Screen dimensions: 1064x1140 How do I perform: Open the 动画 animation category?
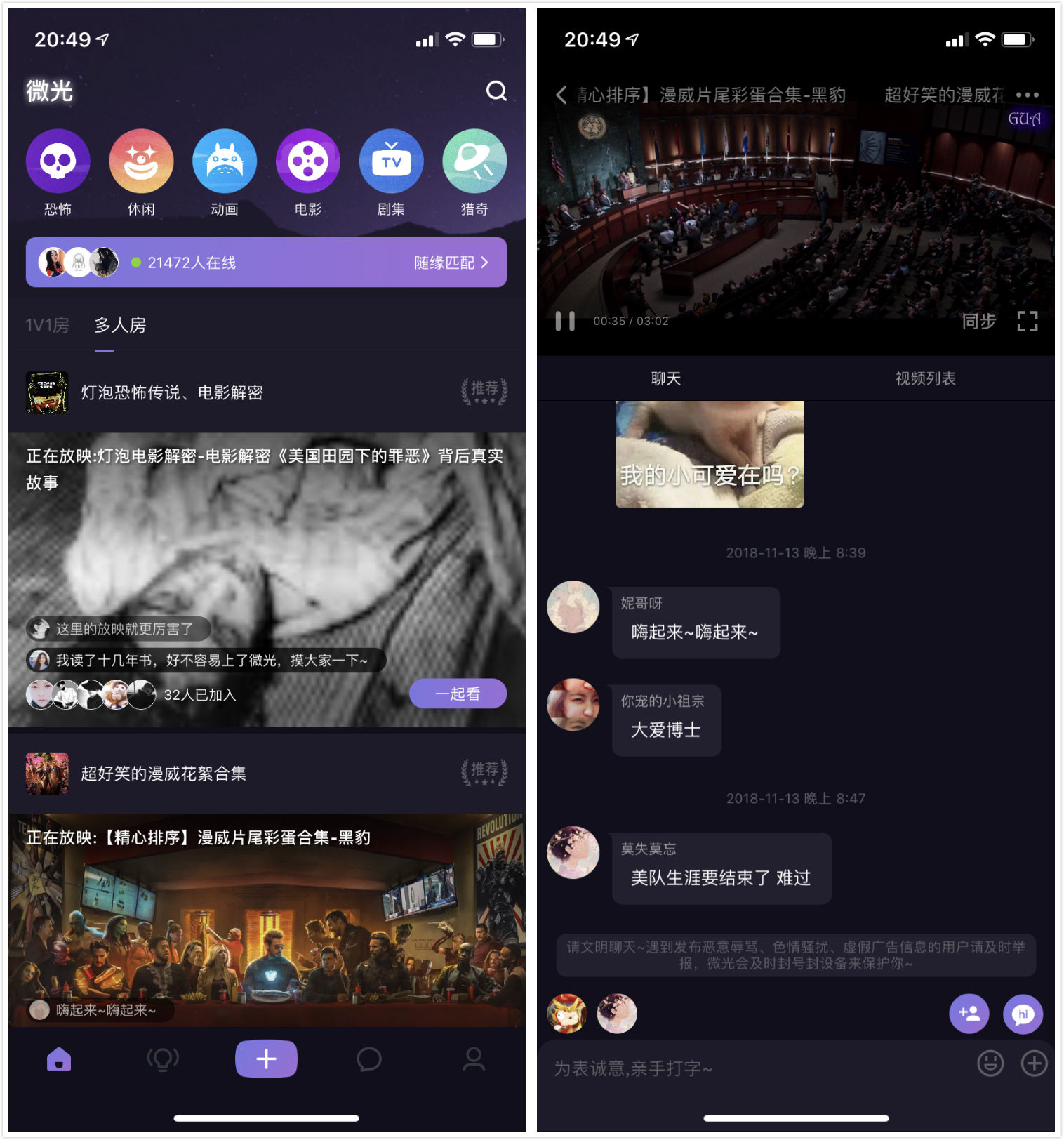coord(224,160)
